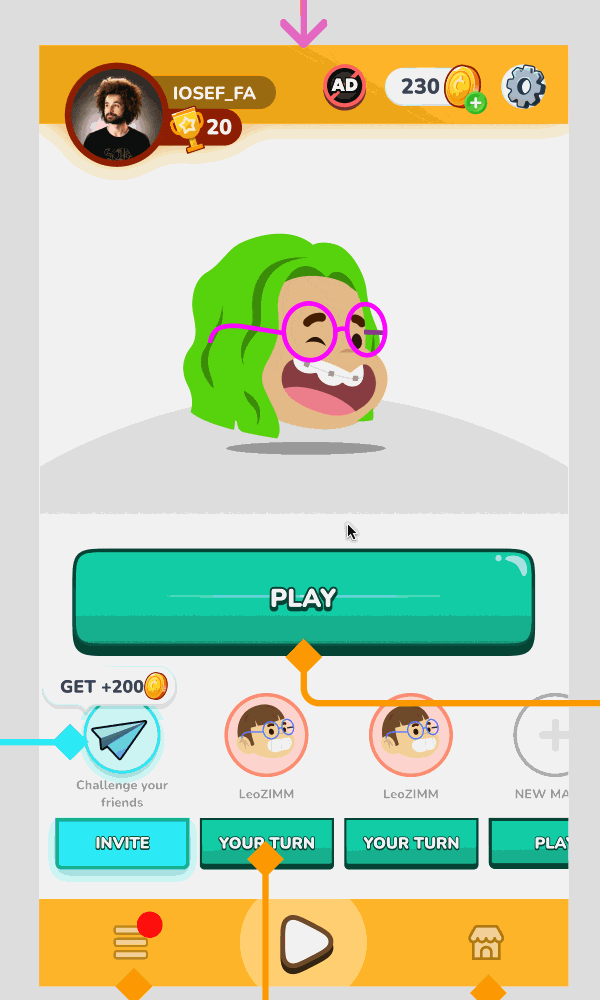Tap the paper plane challenge friends icon

122,738
